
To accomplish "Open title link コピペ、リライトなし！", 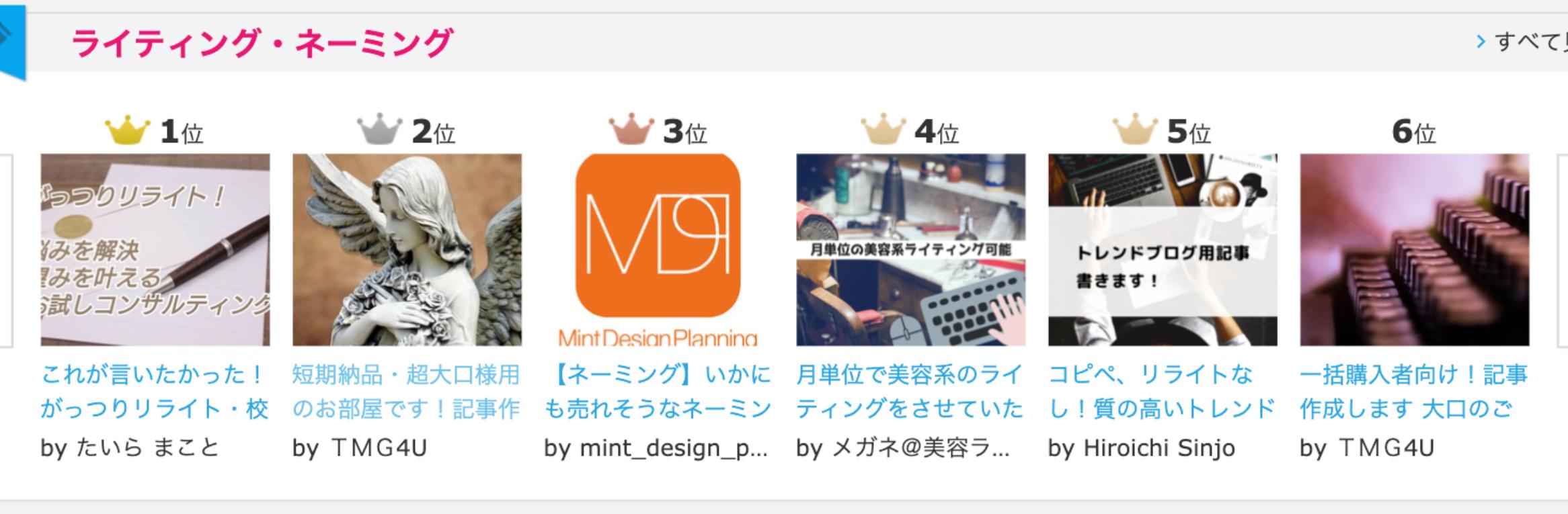I will click(1163, 392).
